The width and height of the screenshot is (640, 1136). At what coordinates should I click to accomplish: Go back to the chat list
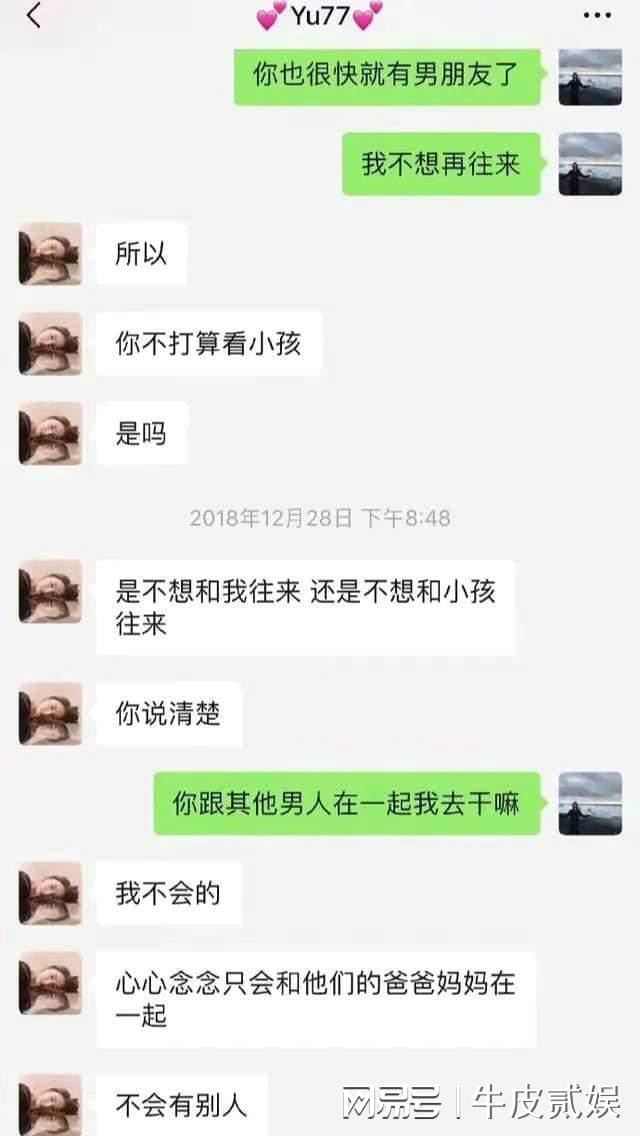pos(34,16)
